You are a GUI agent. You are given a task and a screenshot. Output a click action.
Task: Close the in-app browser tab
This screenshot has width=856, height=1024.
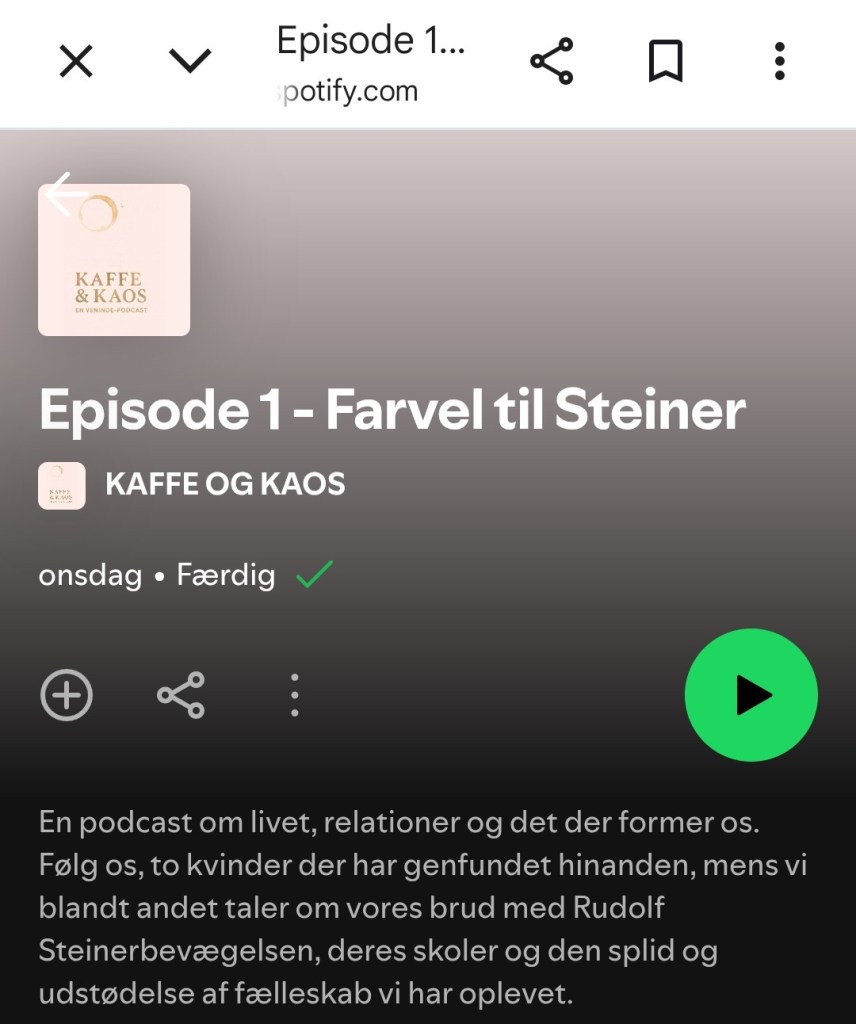pyautogui.click(x=76, y=63)
